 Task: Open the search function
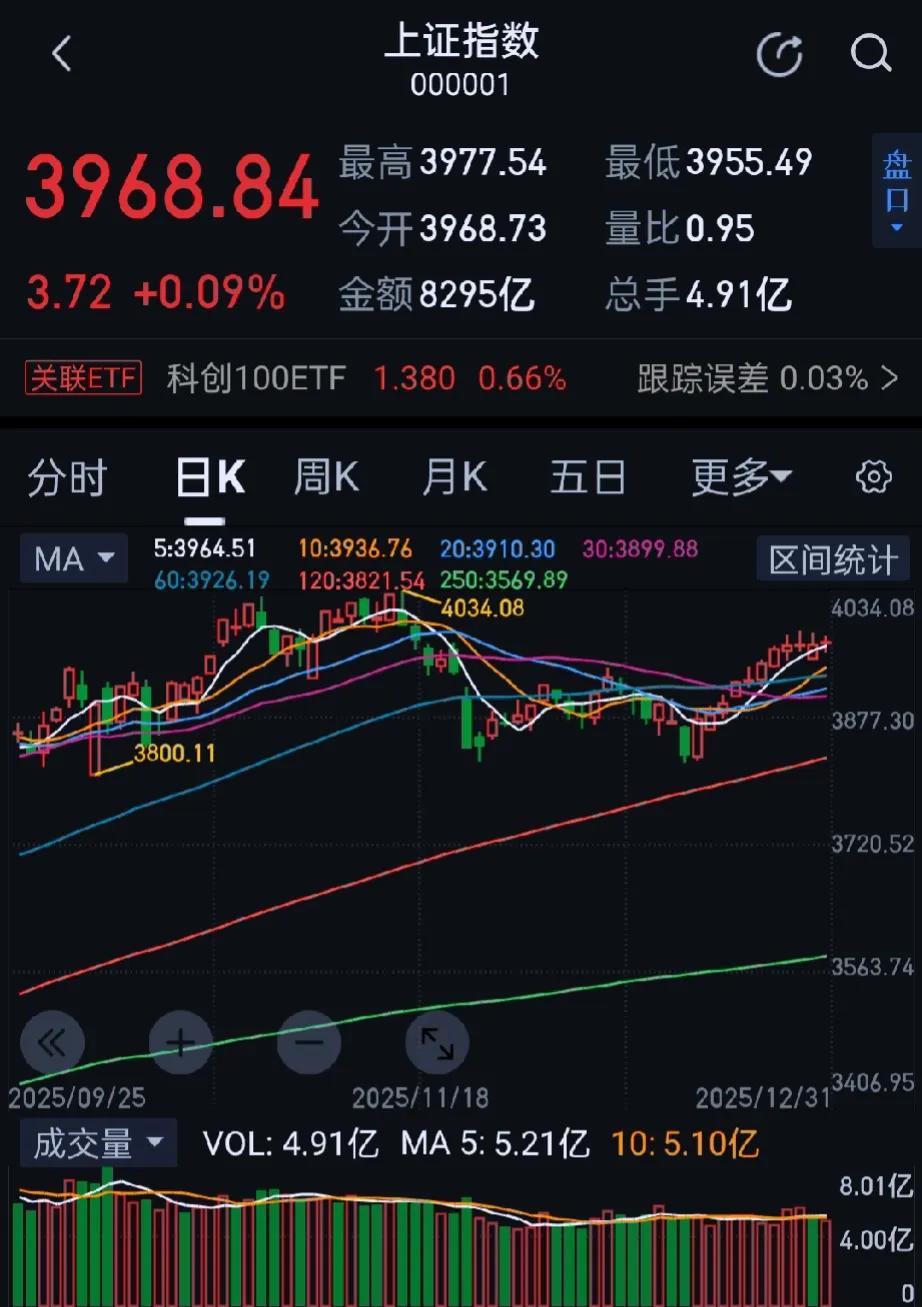[x=871, y=54]
